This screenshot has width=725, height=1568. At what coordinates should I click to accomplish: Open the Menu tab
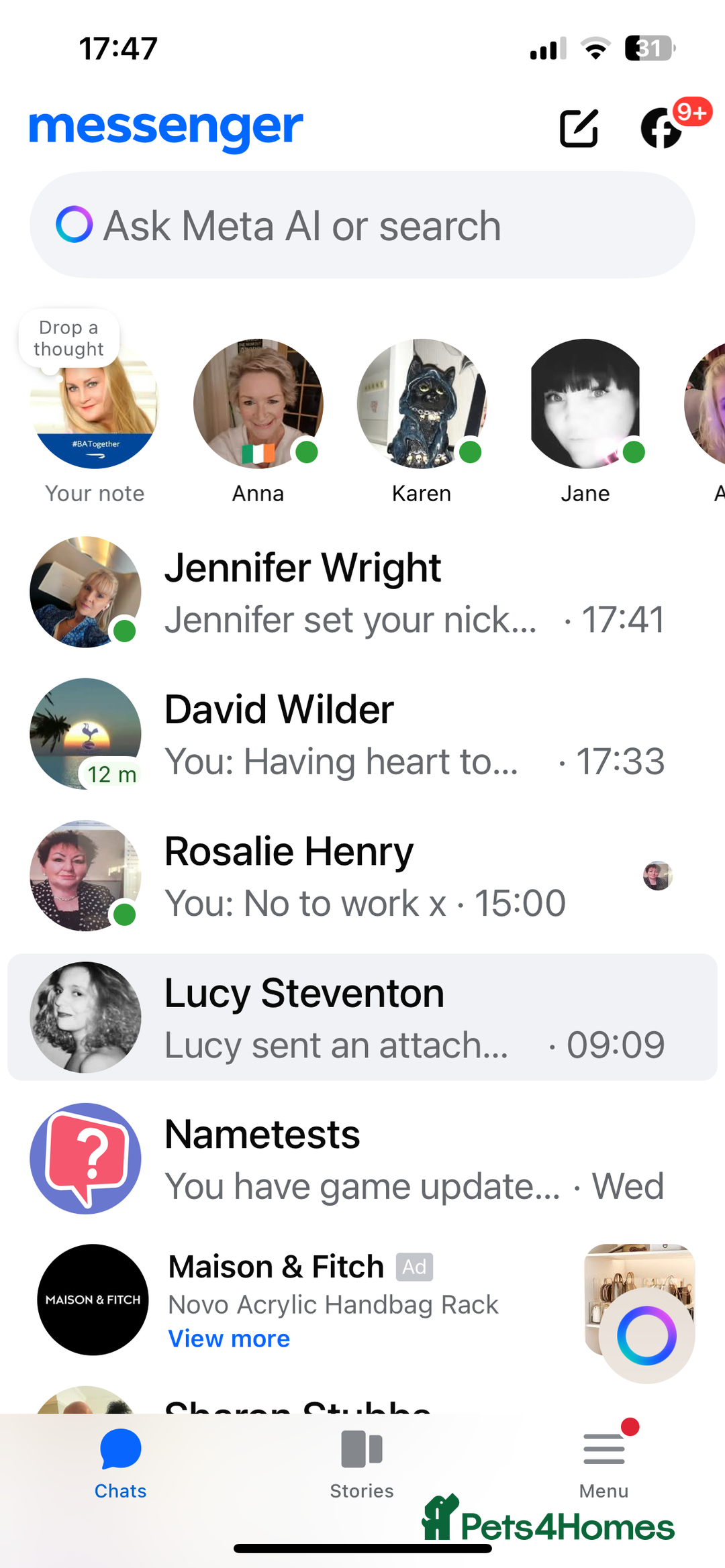[x=603, y=1463]
